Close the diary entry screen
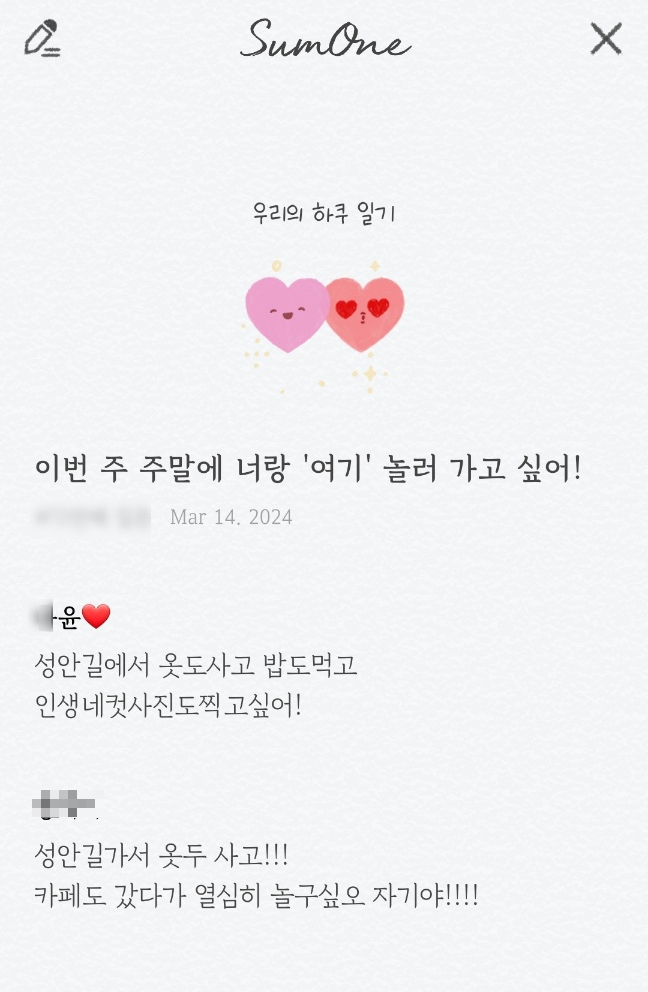Image resolution: width=648 pixels, height=992 pixels. coord(606,39)
